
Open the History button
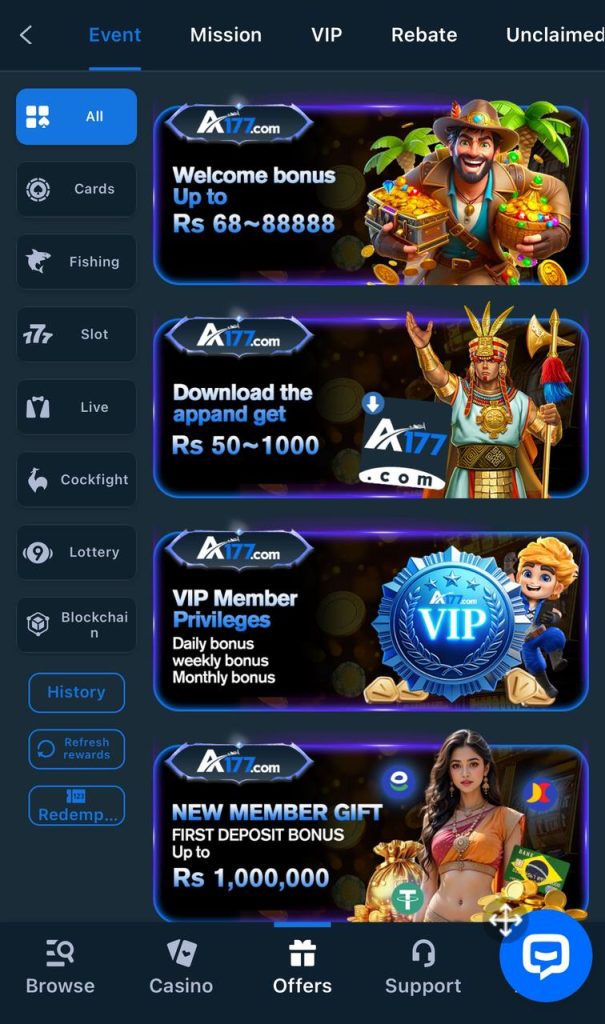[76, 692]
